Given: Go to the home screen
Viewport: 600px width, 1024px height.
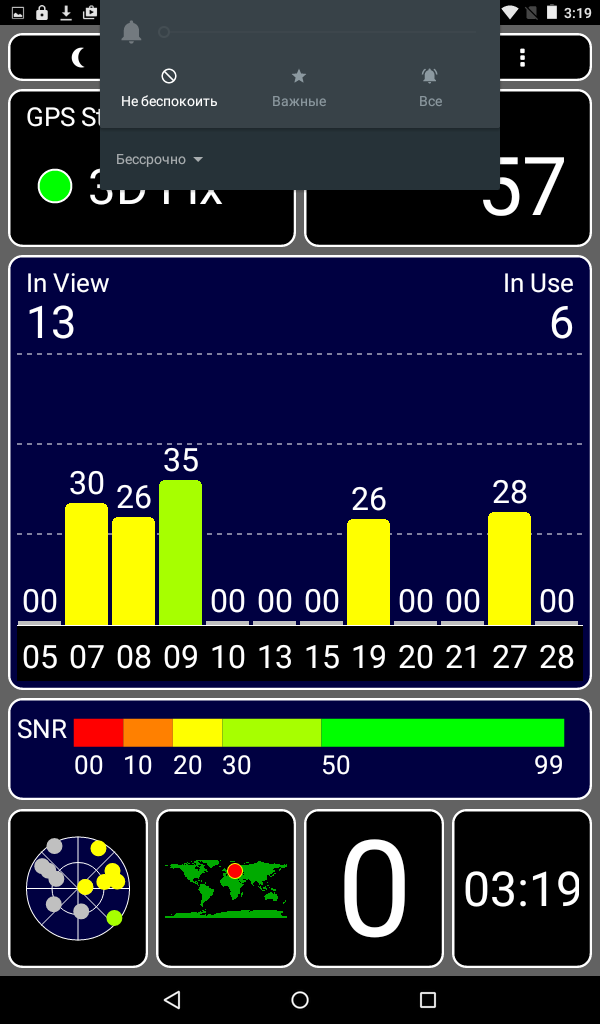Looking at the screenshot, I should pyautogui.click(x=300, y=999).
